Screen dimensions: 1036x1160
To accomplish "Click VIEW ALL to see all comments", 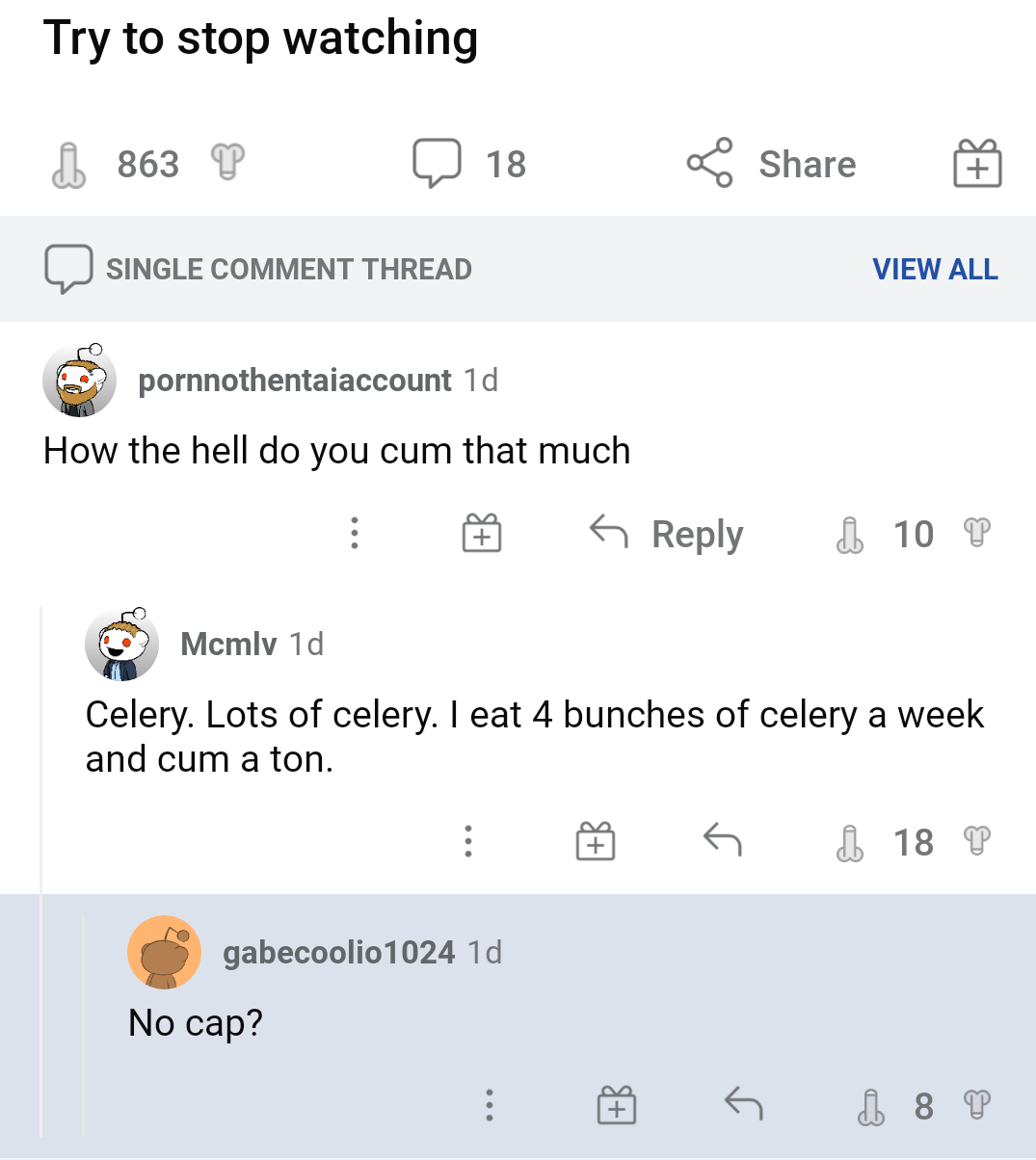I will pos(935,269).
